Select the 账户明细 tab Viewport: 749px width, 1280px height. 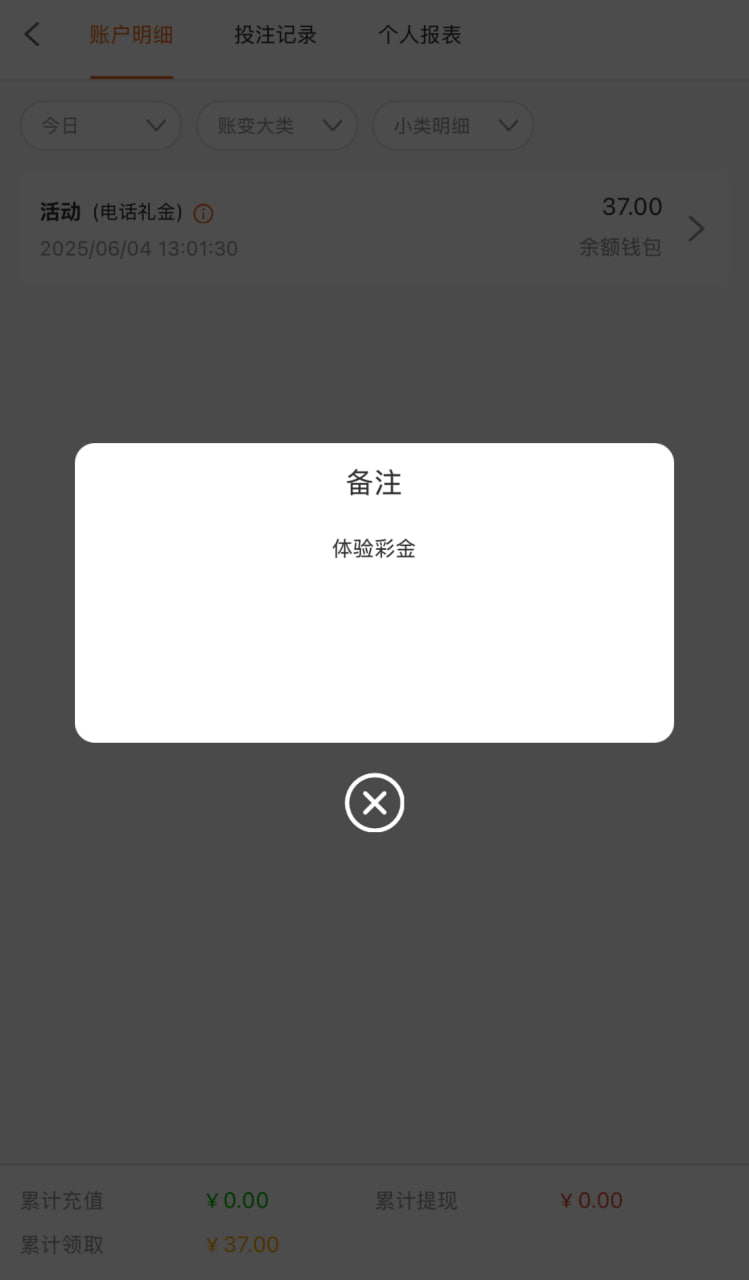(x=131, y=35)
